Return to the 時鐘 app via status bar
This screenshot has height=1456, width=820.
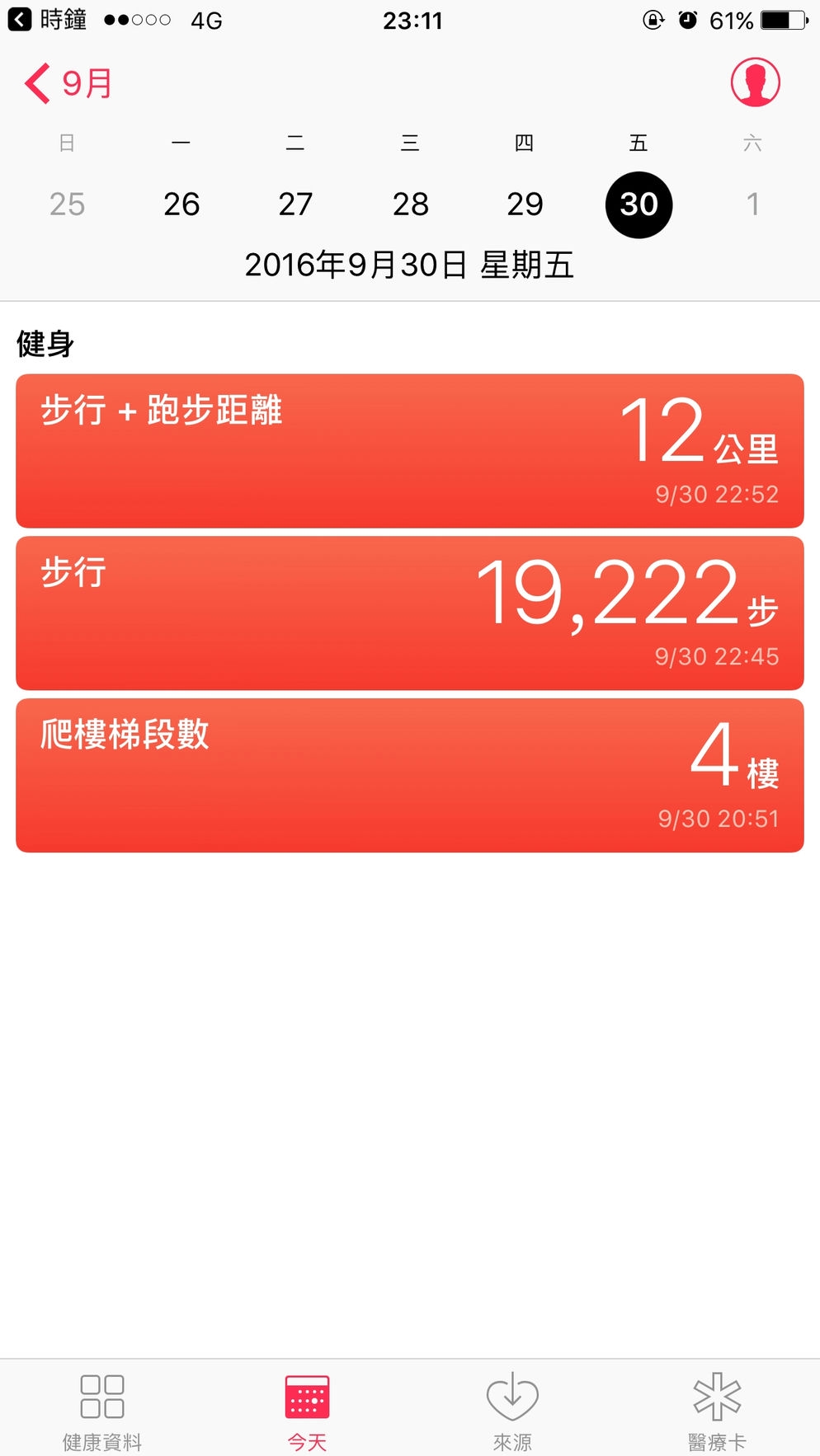pos(48,20)
